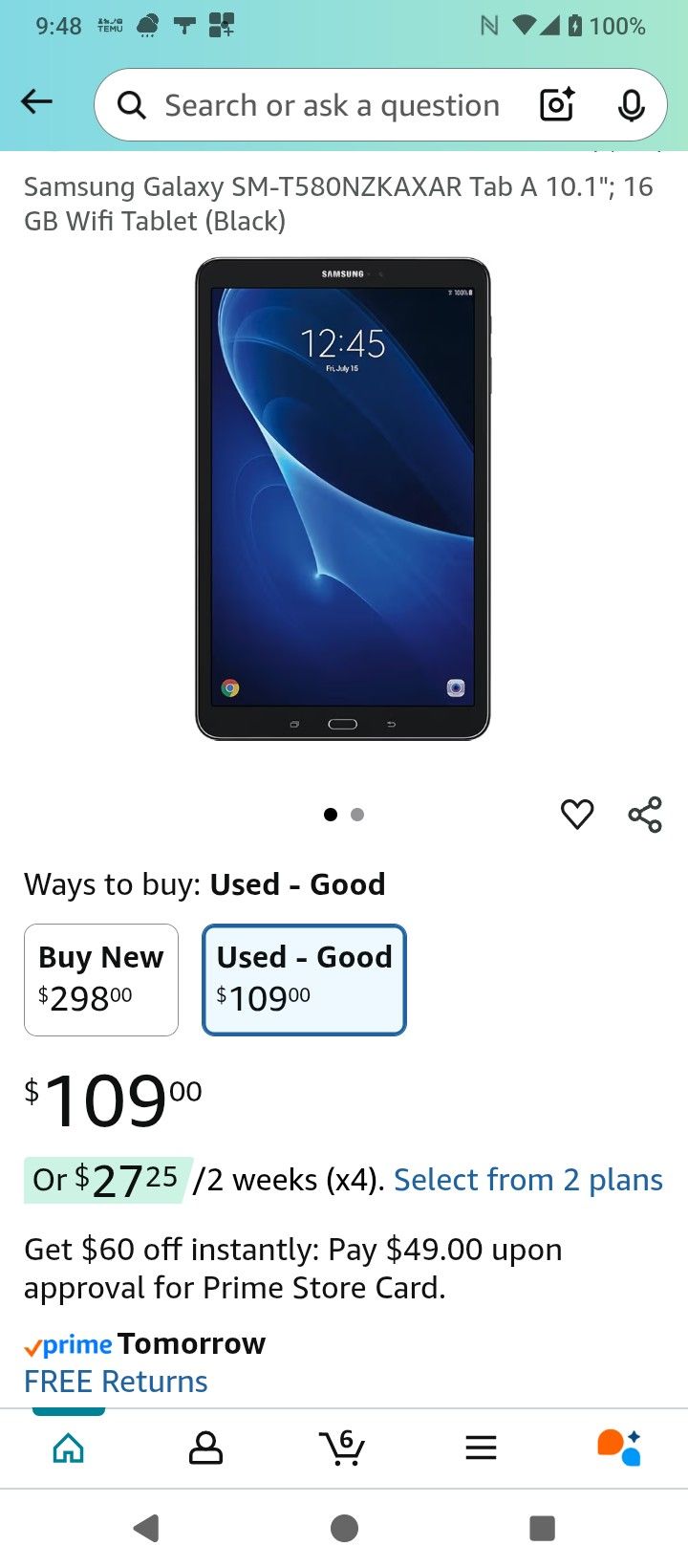Start voice search with microphone
The width and height of the screenshot is (688, 1568).
click(631, 105)
